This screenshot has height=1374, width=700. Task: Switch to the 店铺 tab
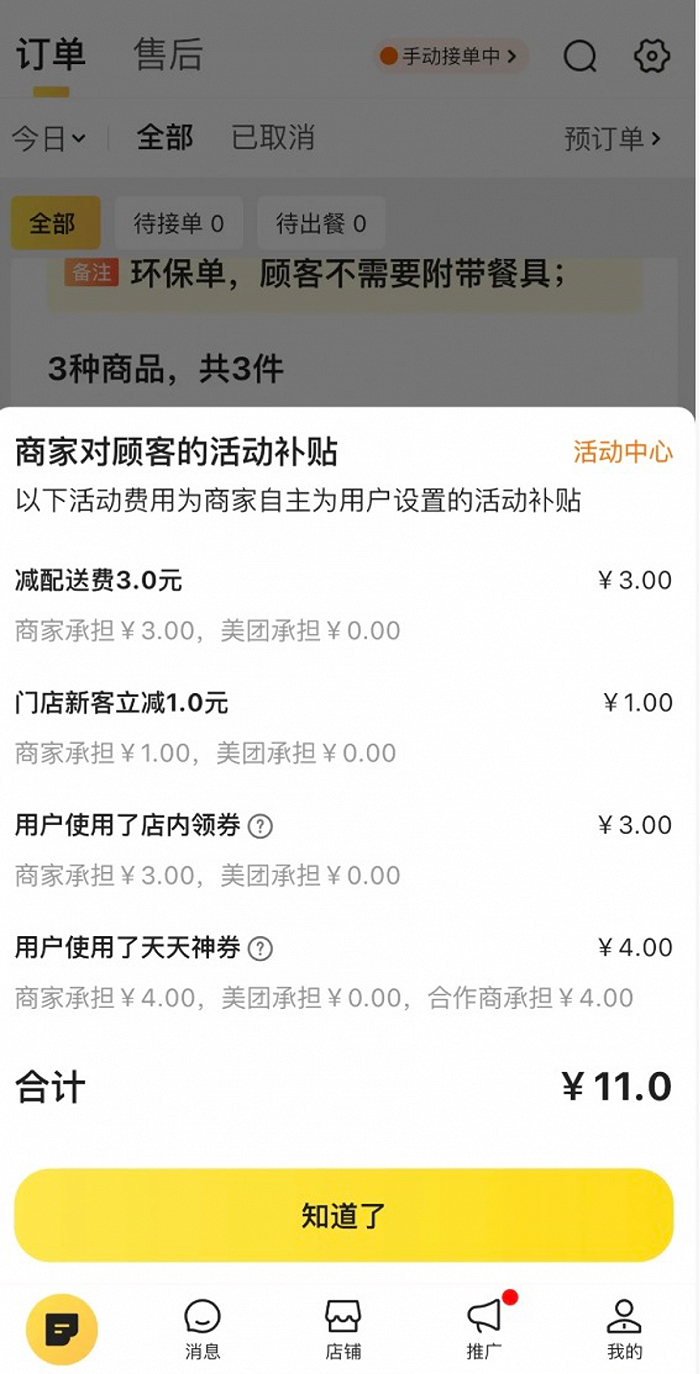(343, 1329)
